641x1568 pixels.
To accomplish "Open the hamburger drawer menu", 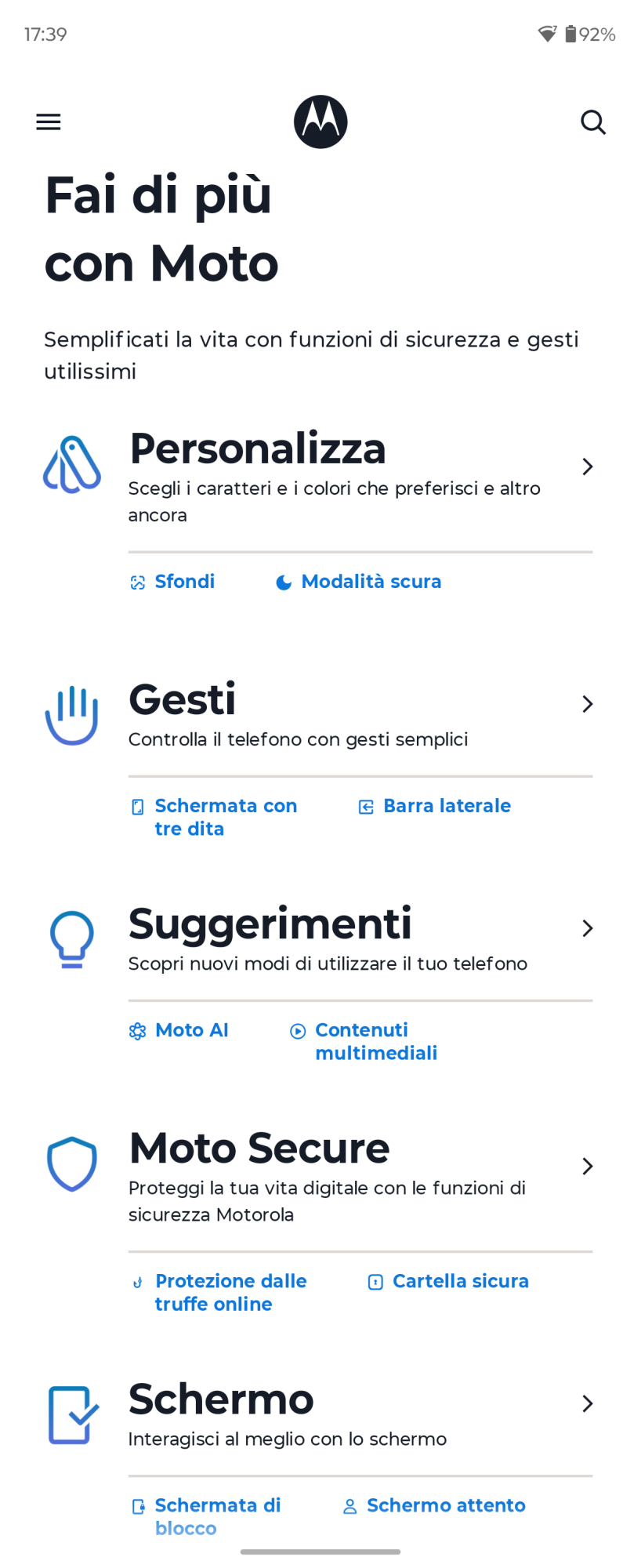I will 49,122.
